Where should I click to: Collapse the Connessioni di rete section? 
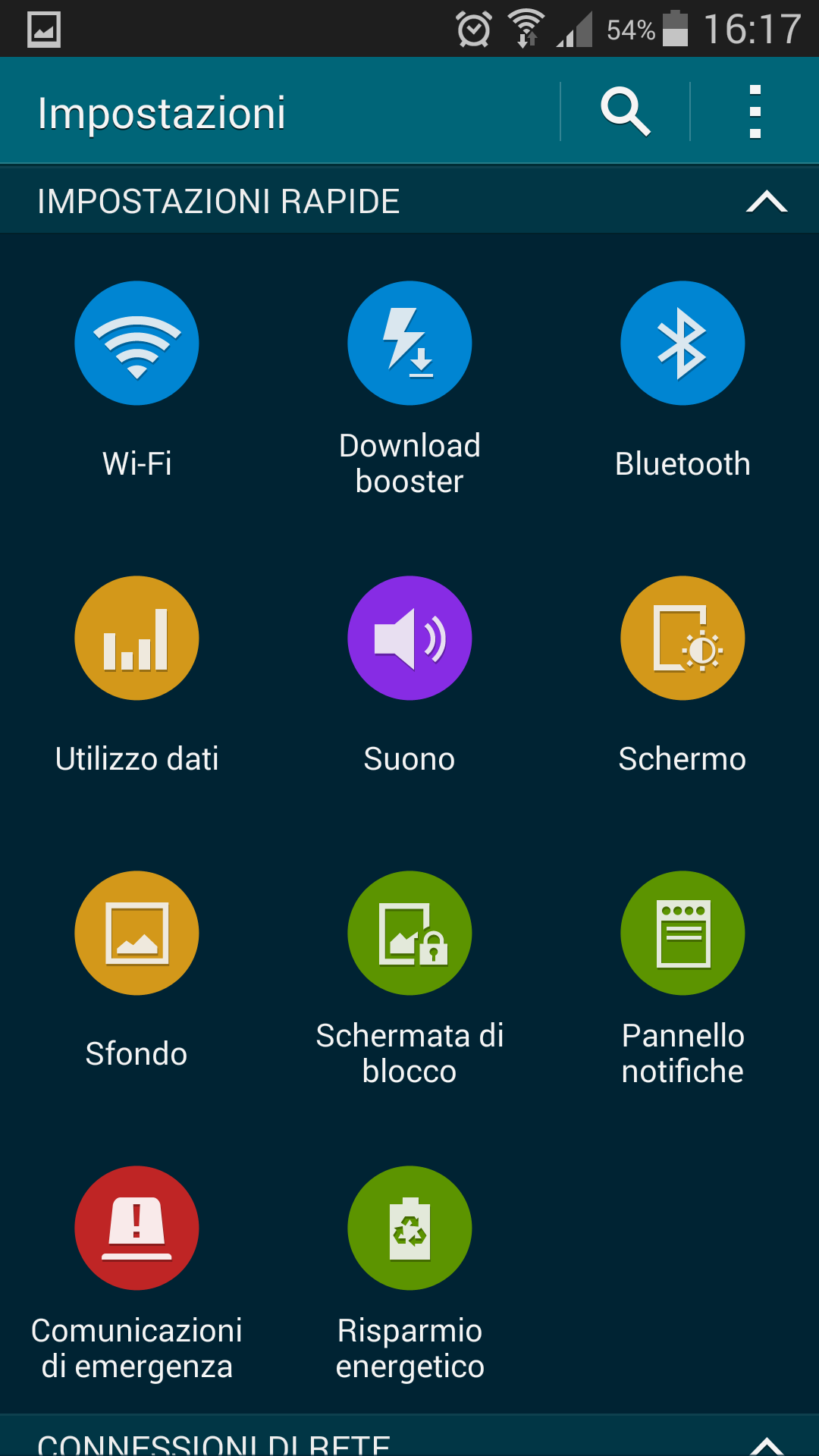(767, 1444)
